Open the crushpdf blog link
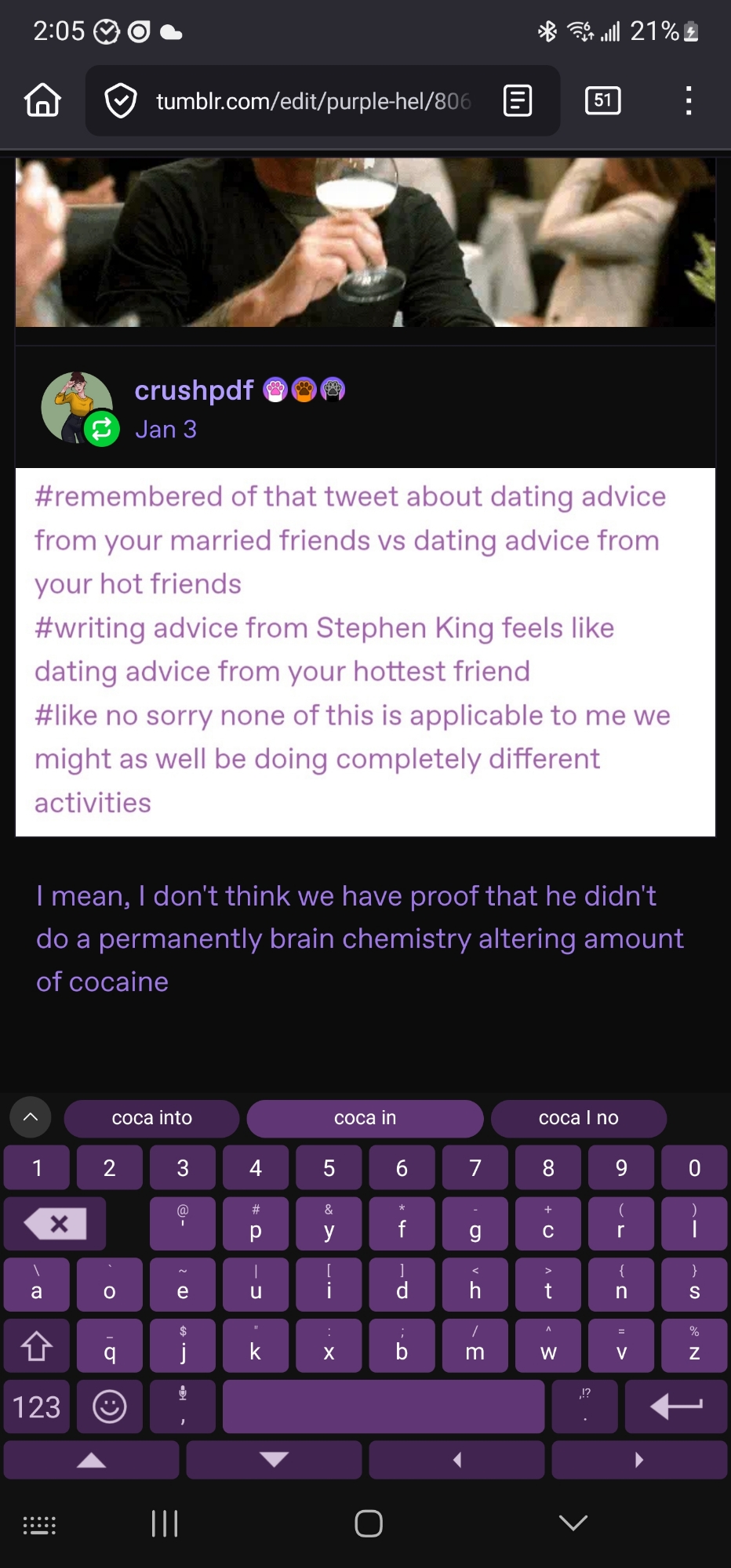 194,390
